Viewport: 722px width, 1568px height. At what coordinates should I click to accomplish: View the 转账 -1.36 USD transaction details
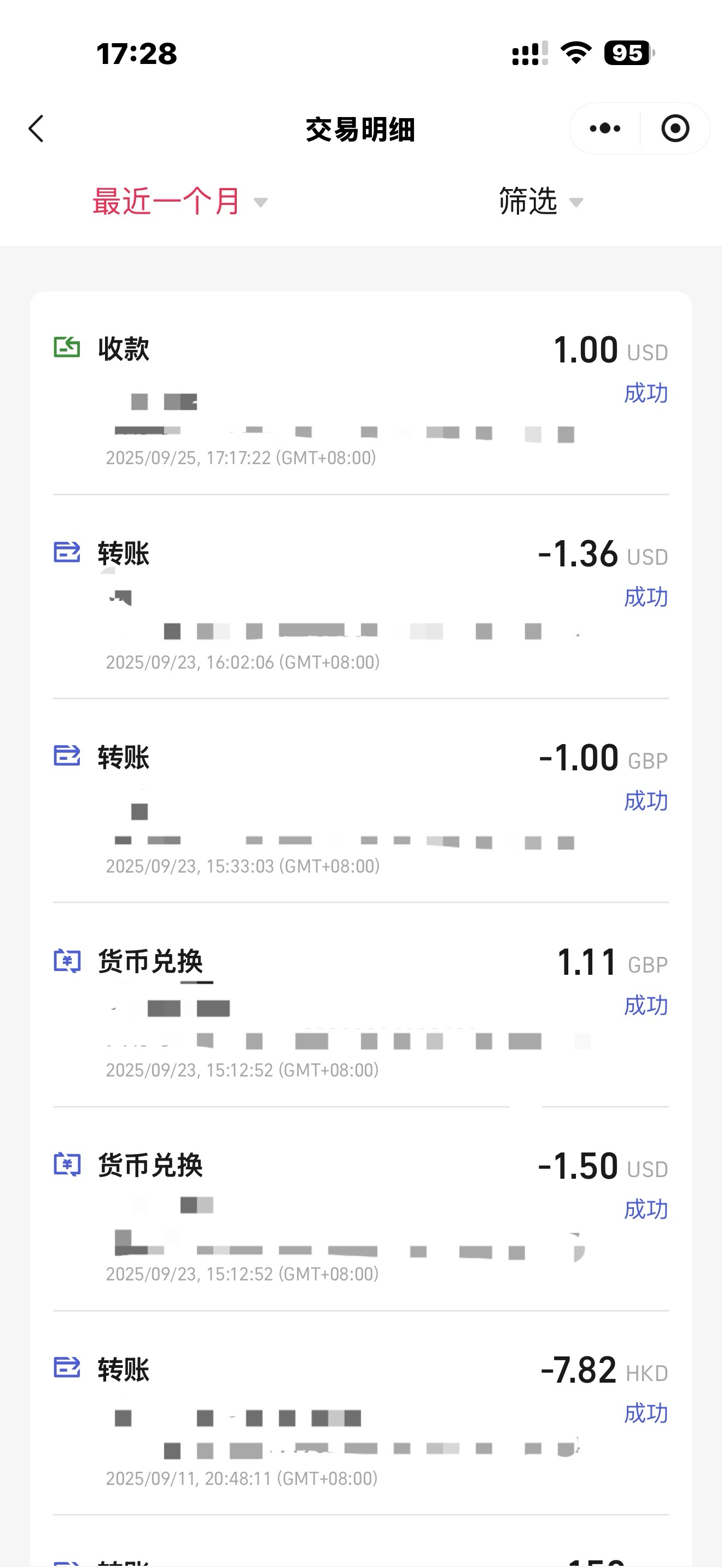[x=360, y=600]
